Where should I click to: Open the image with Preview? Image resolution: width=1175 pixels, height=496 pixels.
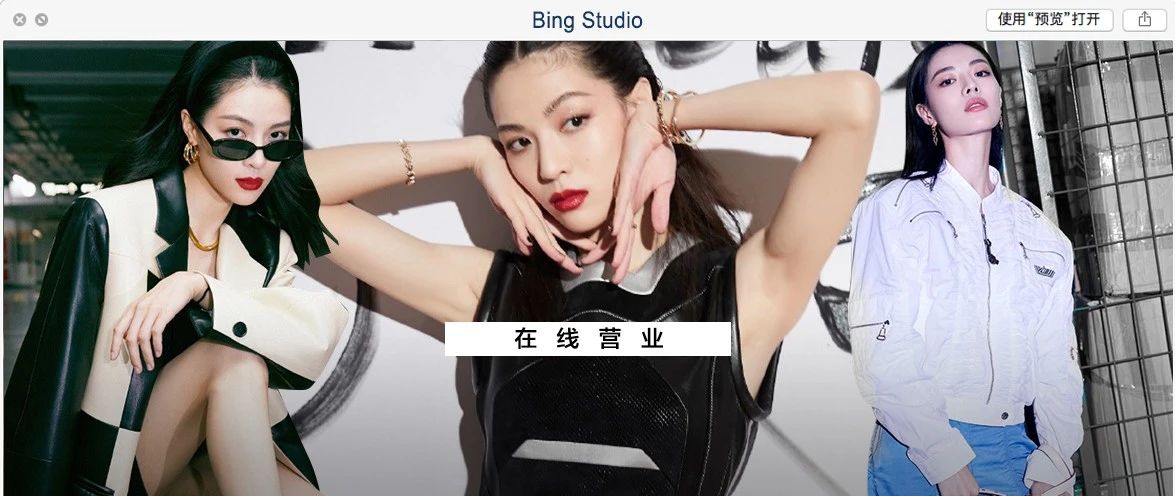1049,20
